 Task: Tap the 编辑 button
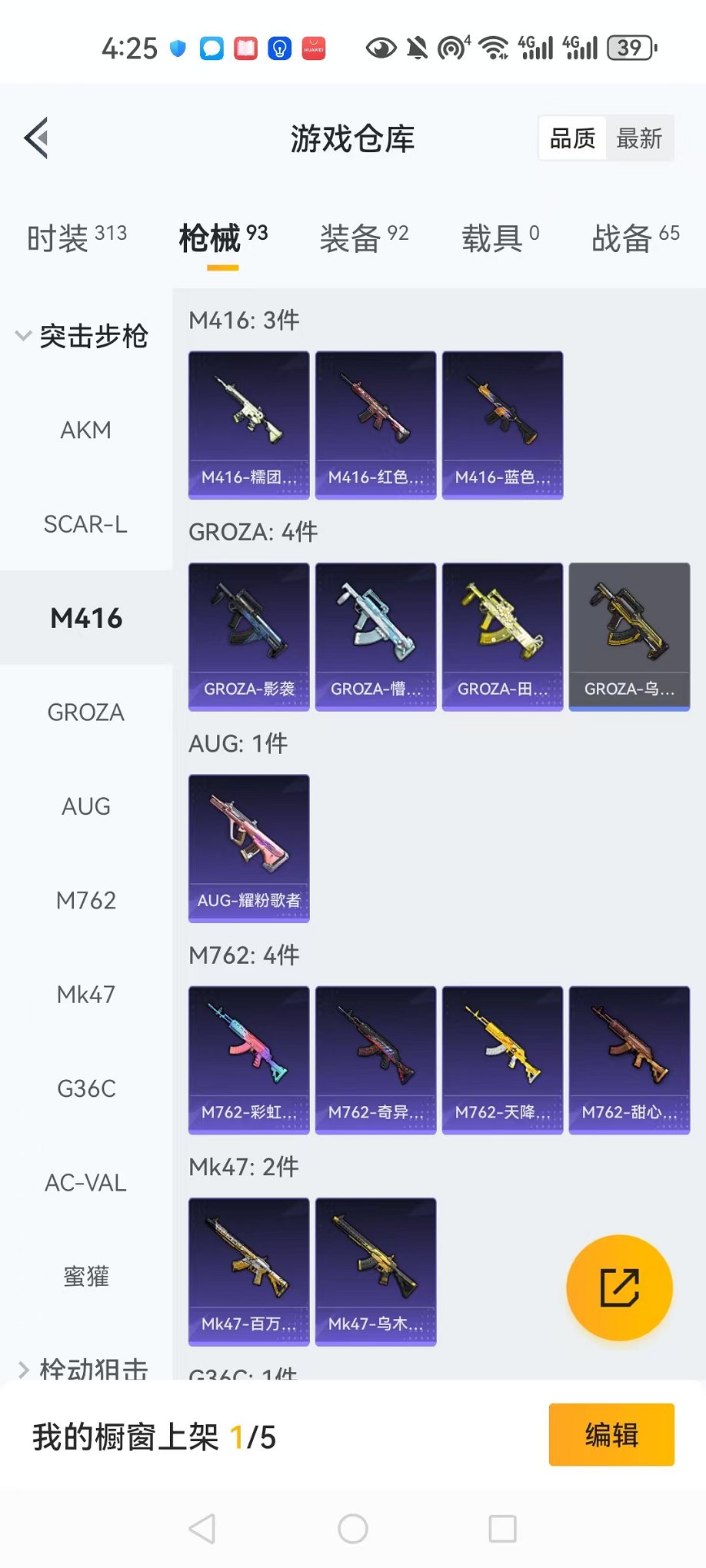coord(611,1434)
